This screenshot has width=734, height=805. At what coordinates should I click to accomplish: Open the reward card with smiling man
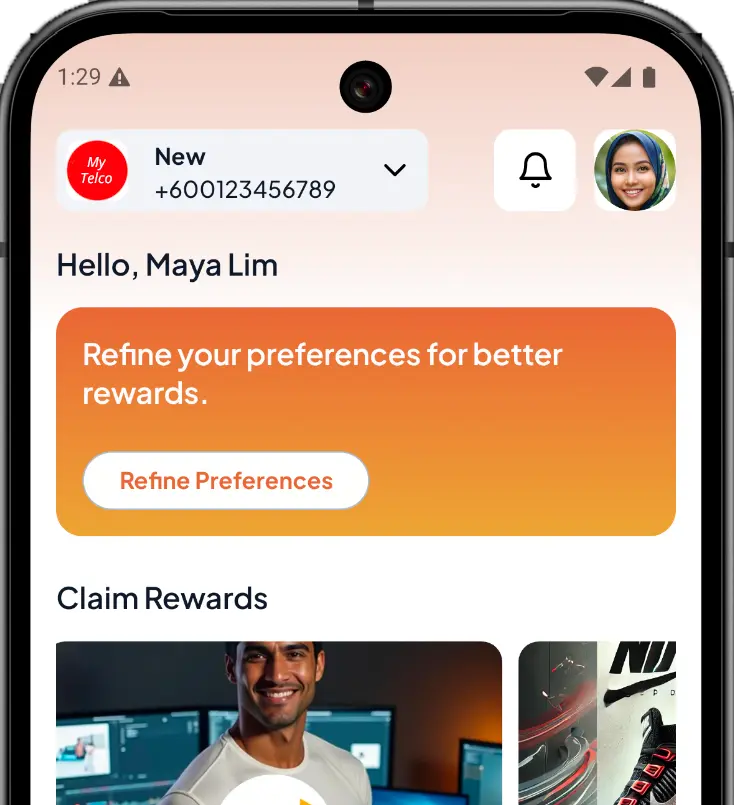pyautogui.click(x=279, y=722)
